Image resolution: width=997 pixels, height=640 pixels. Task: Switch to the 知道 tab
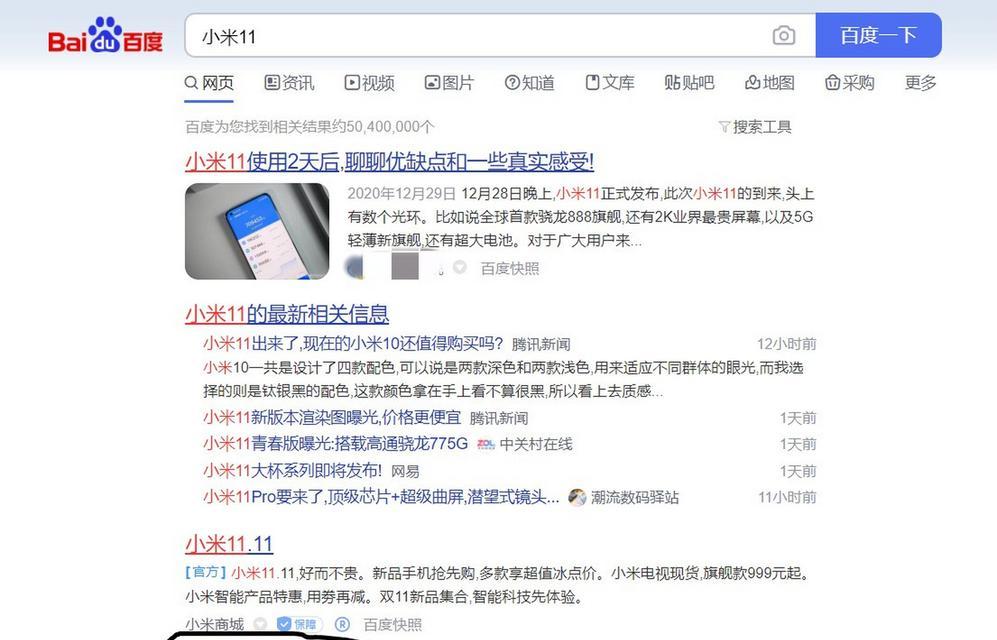tap(529, 83)
